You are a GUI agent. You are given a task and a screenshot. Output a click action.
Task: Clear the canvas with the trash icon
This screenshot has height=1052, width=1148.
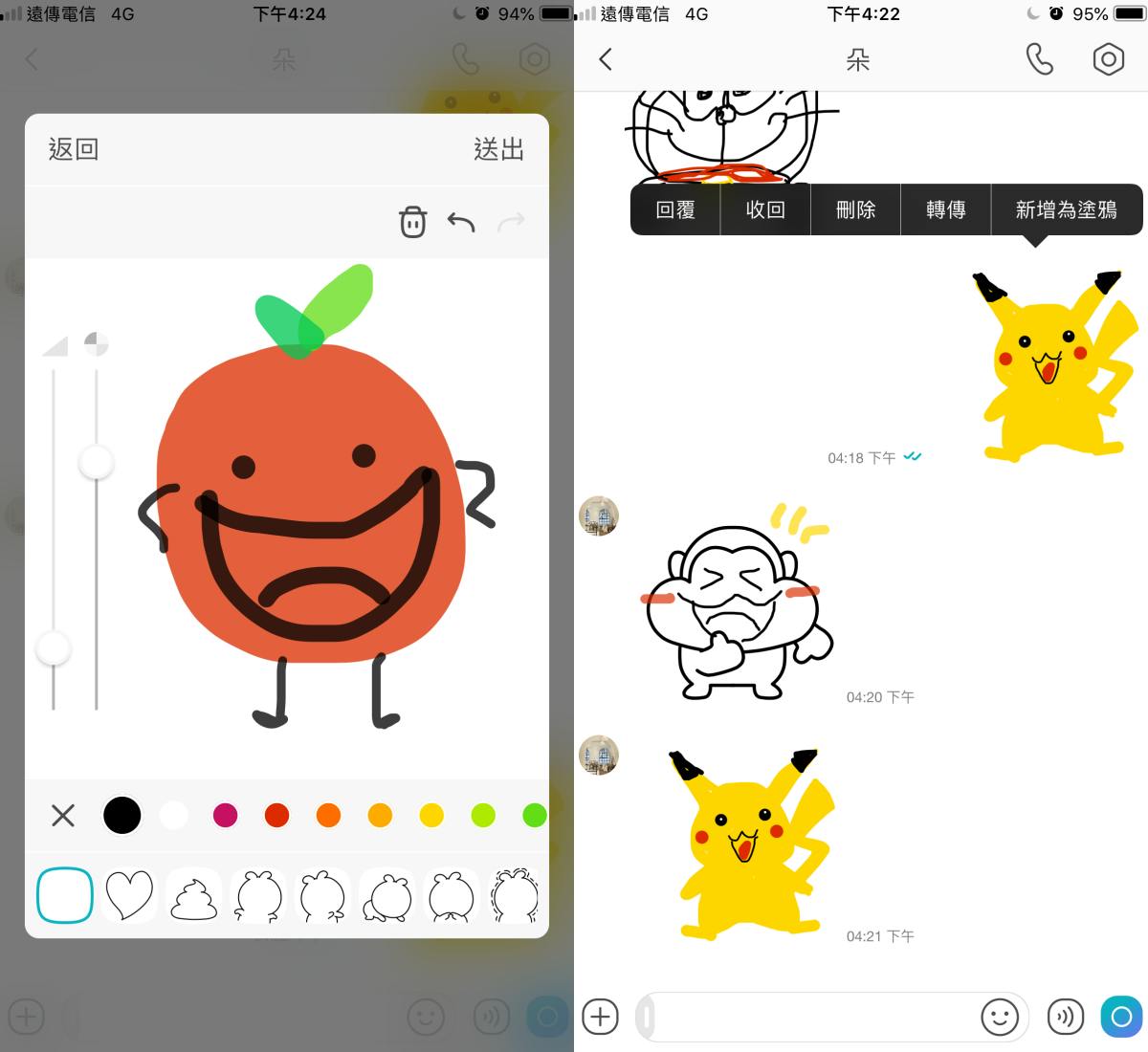(x=412, y=222)
